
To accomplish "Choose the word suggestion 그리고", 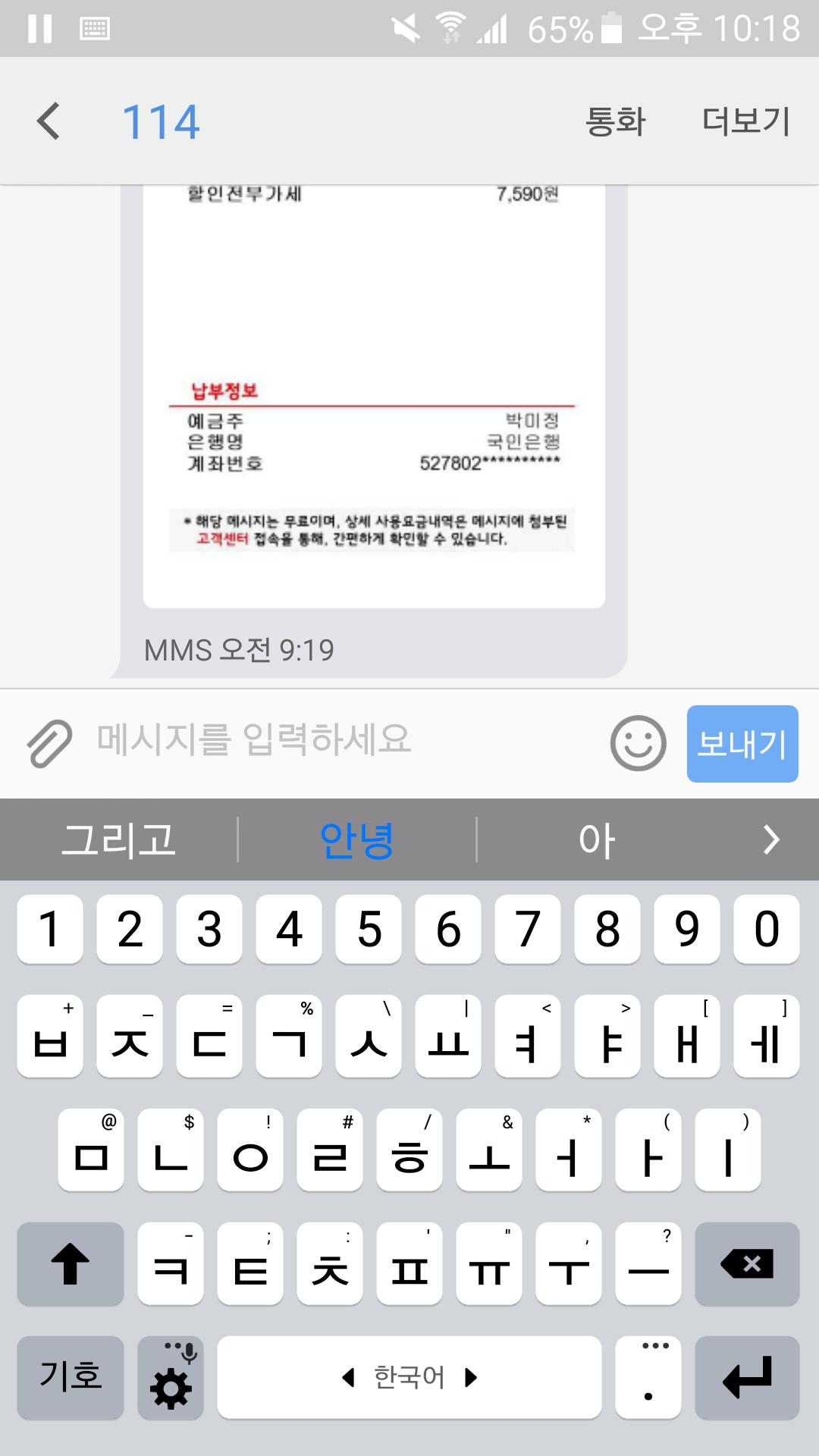I will (x=119, y=839).
